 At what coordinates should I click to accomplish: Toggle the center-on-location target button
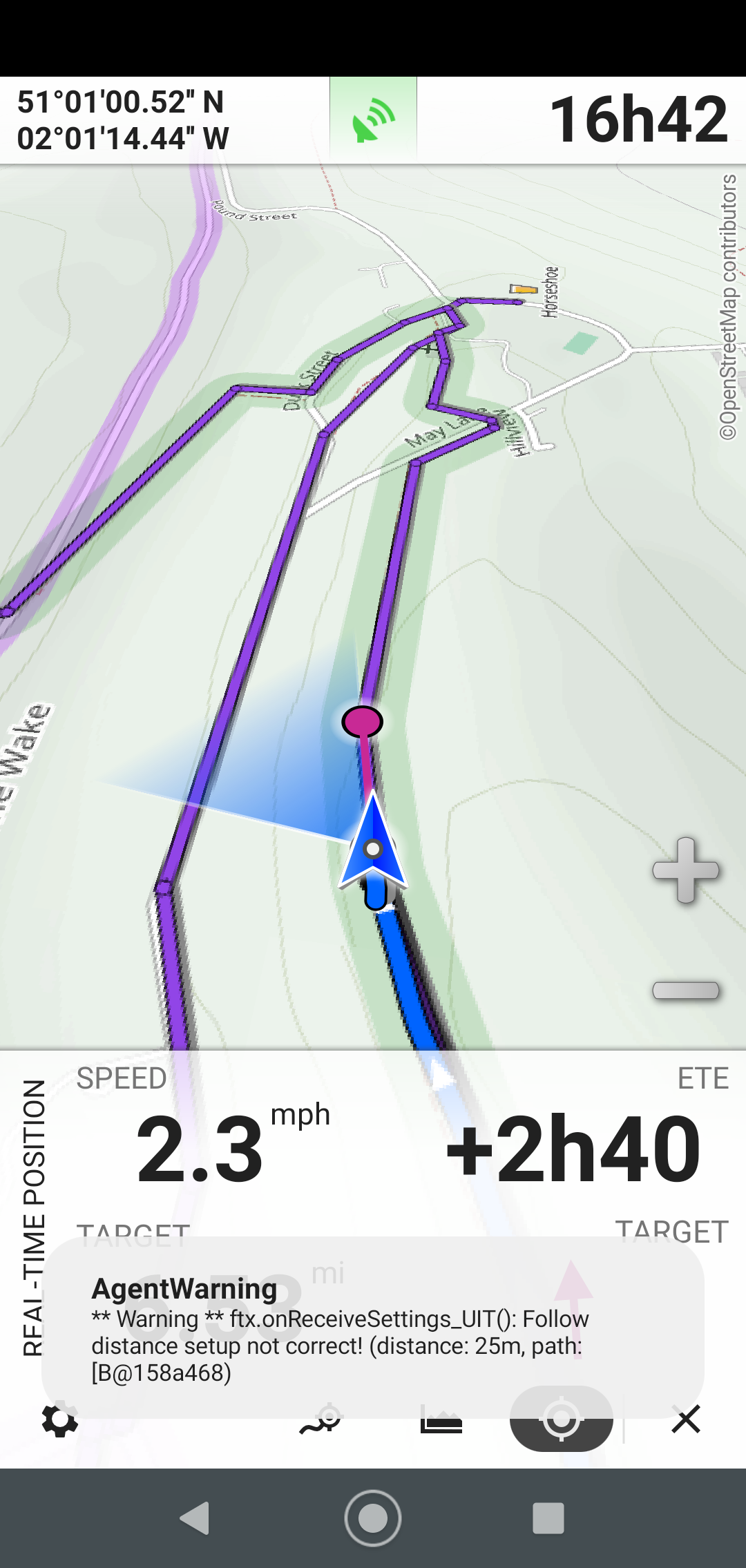561,1419
